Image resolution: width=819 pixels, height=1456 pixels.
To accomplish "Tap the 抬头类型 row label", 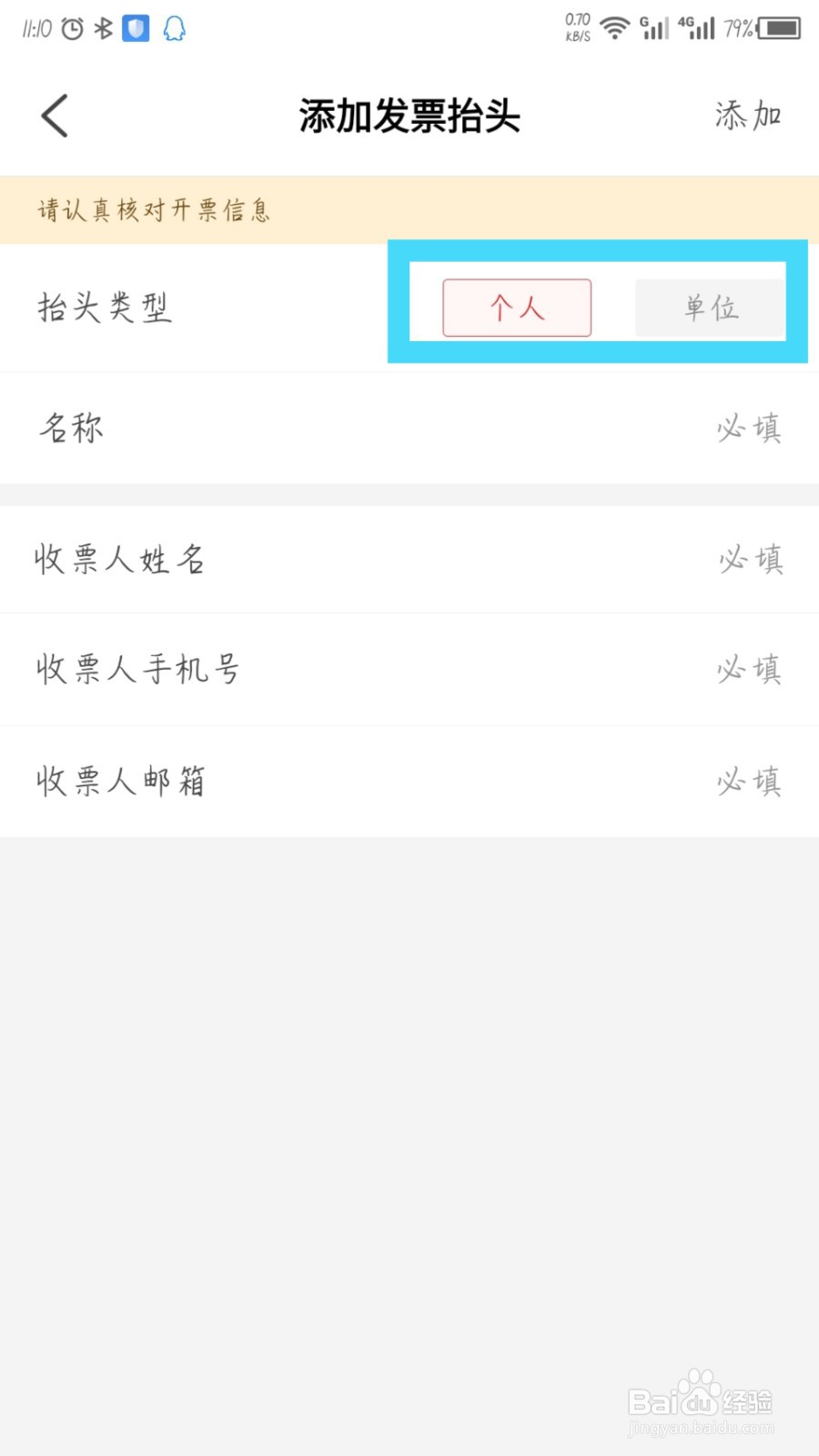I will point(105,308).
